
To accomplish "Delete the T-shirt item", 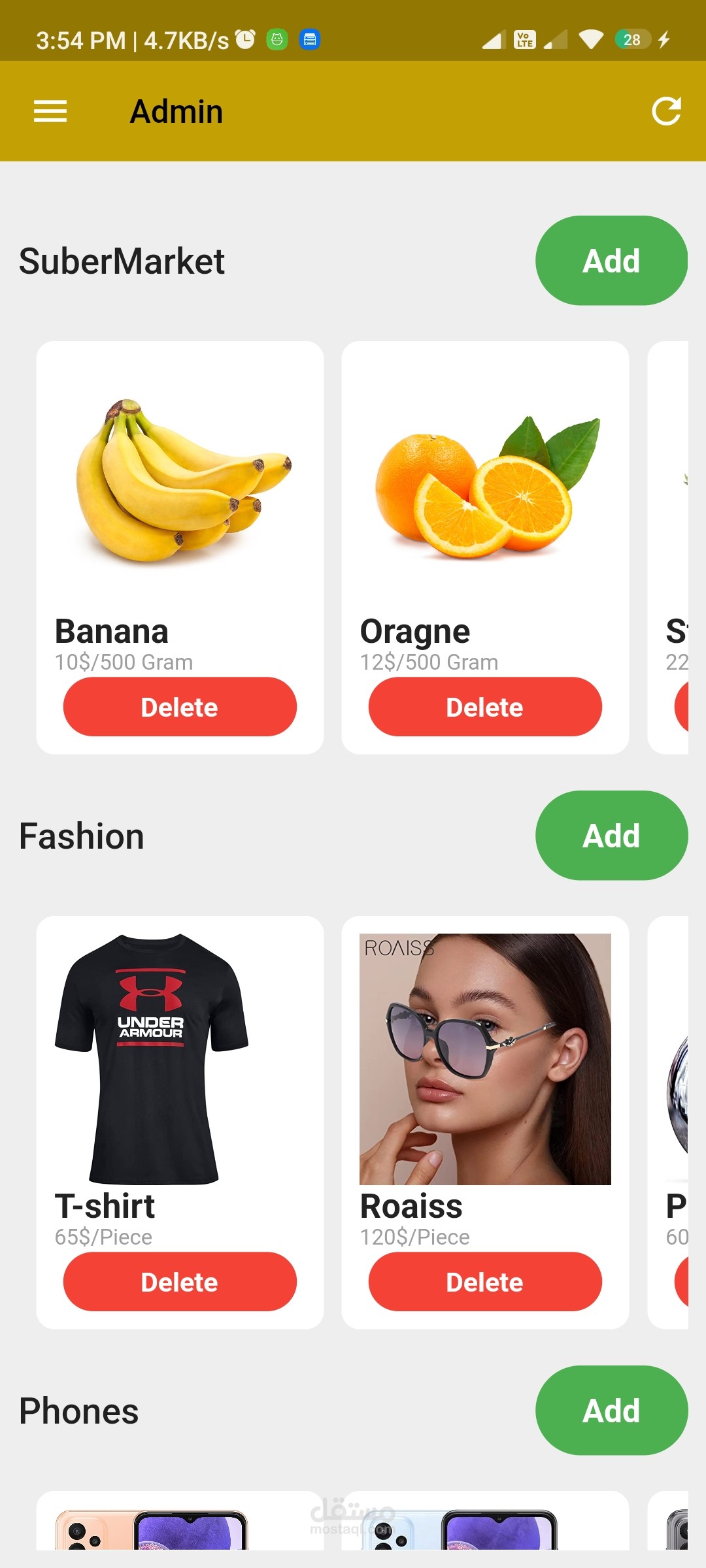I will point(180,1282).
